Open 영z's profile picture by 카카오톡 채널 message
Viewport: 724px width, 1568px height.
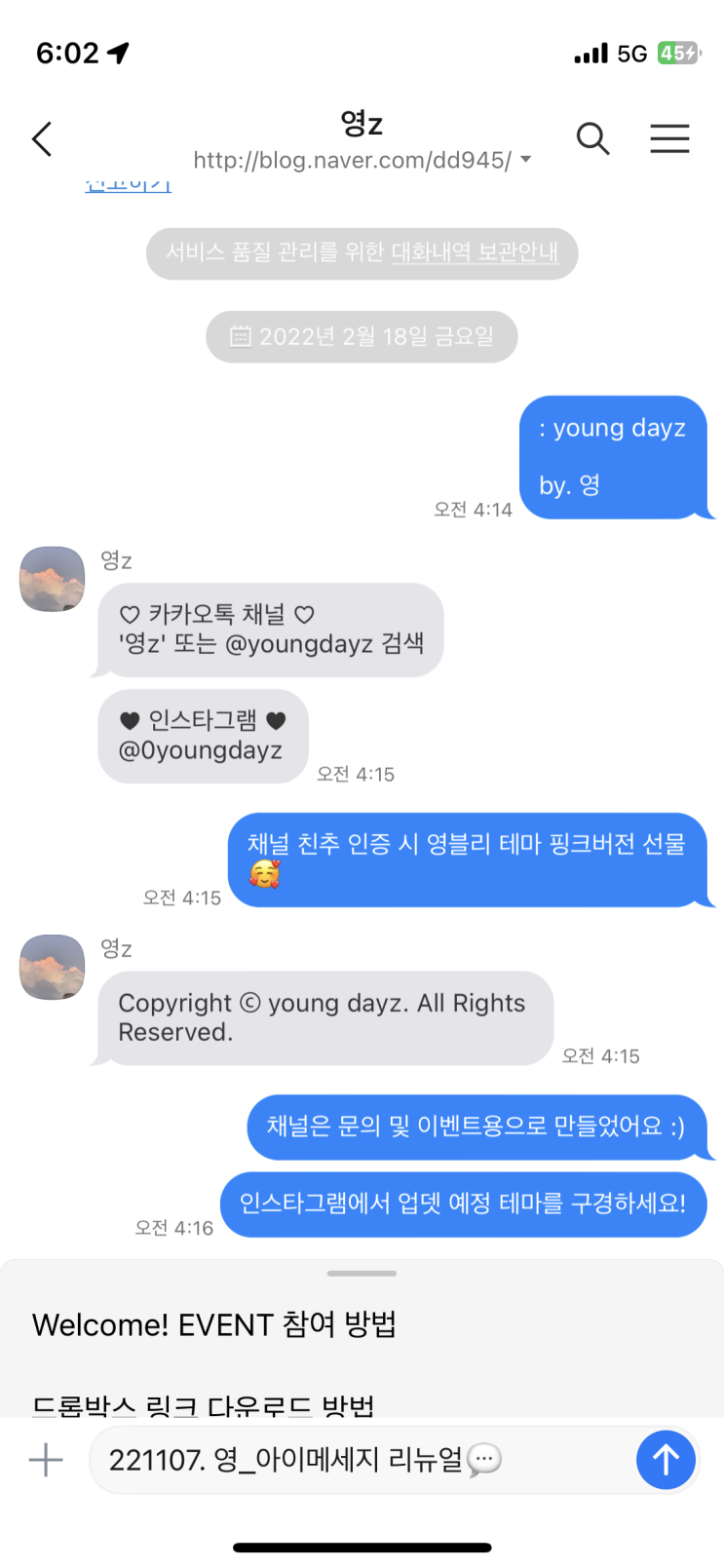tap(53, 579)
